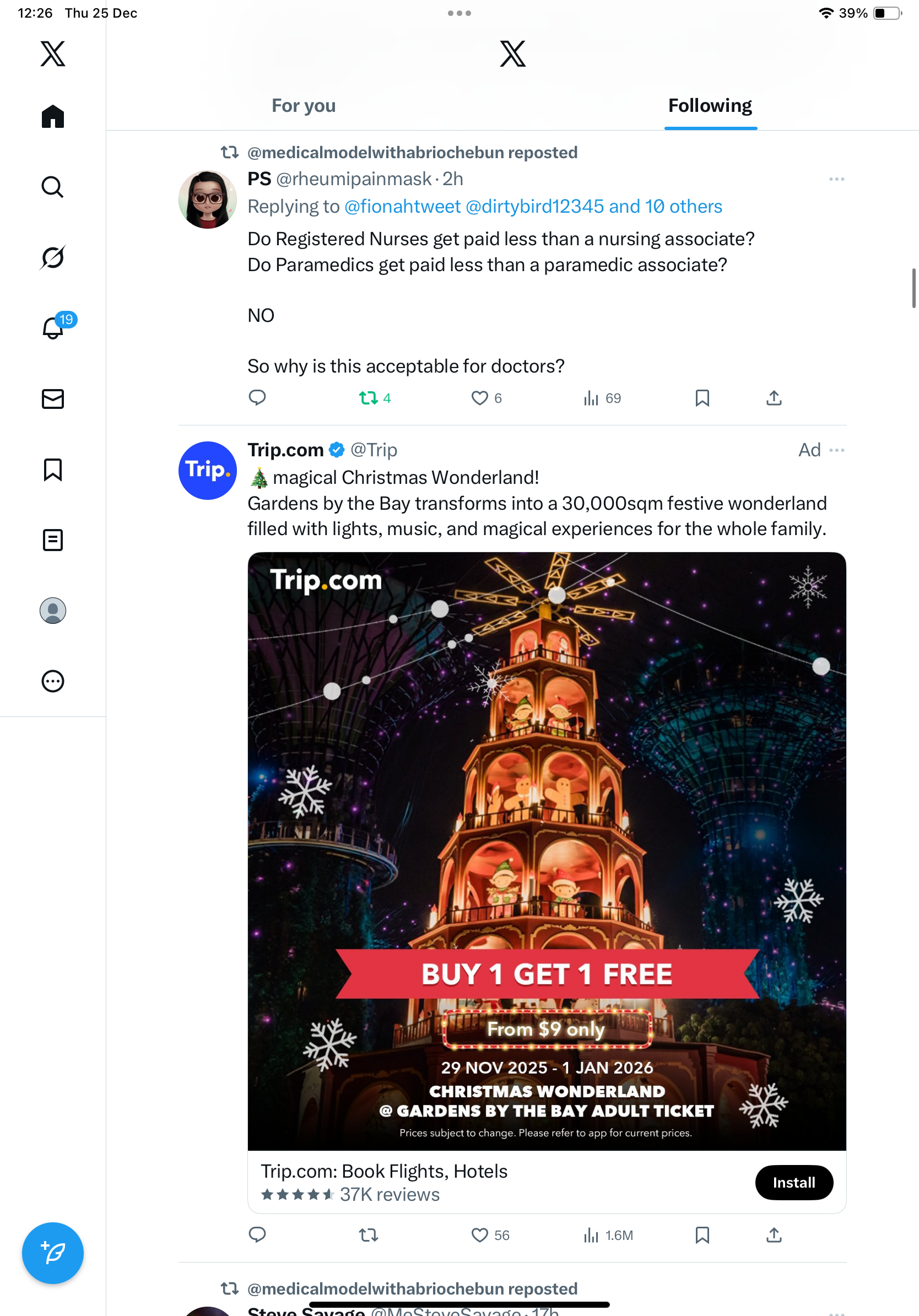Image resolution: width=919 pixels, height=1316 pixels.
Task: Open the Grok icon in sidebar
Action: pos(53,257)
